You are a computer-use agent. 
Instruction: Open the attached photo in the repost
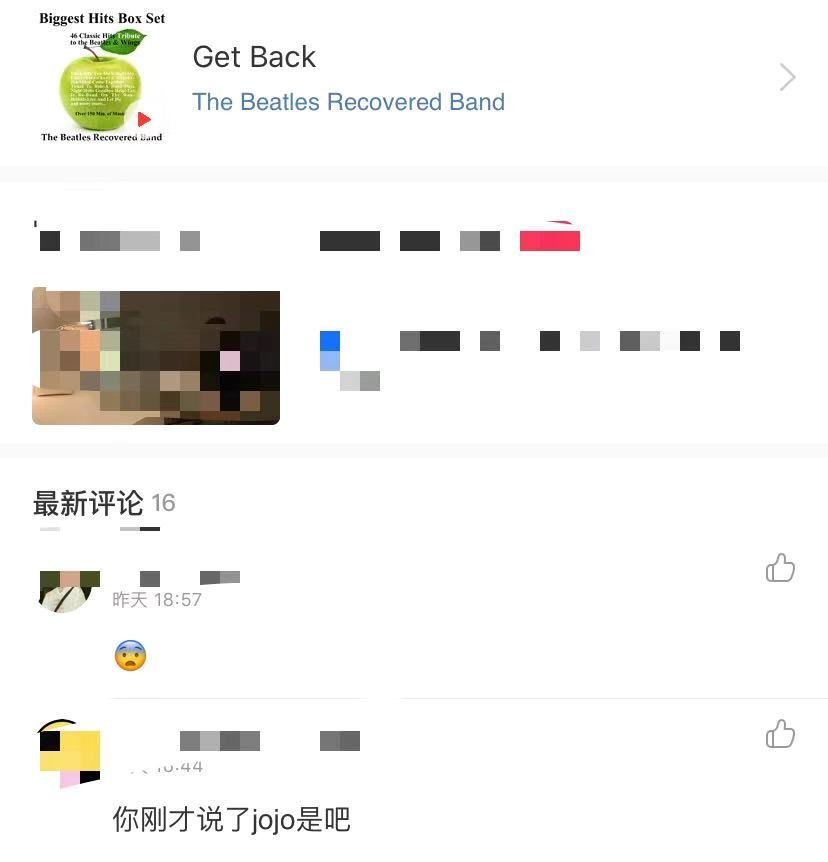tap(156, 356)
